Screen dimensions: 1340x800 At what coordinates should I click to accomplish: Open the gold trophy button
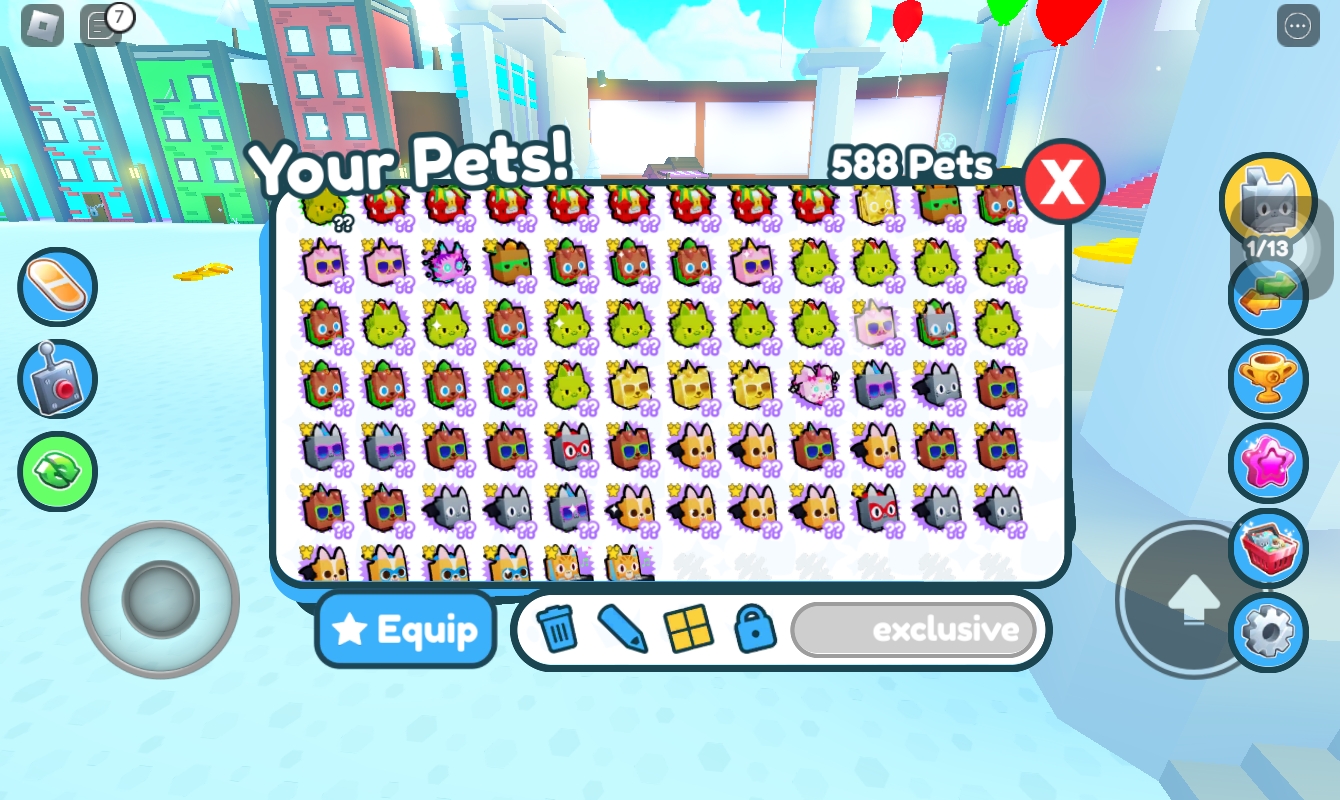[1267, 379]
